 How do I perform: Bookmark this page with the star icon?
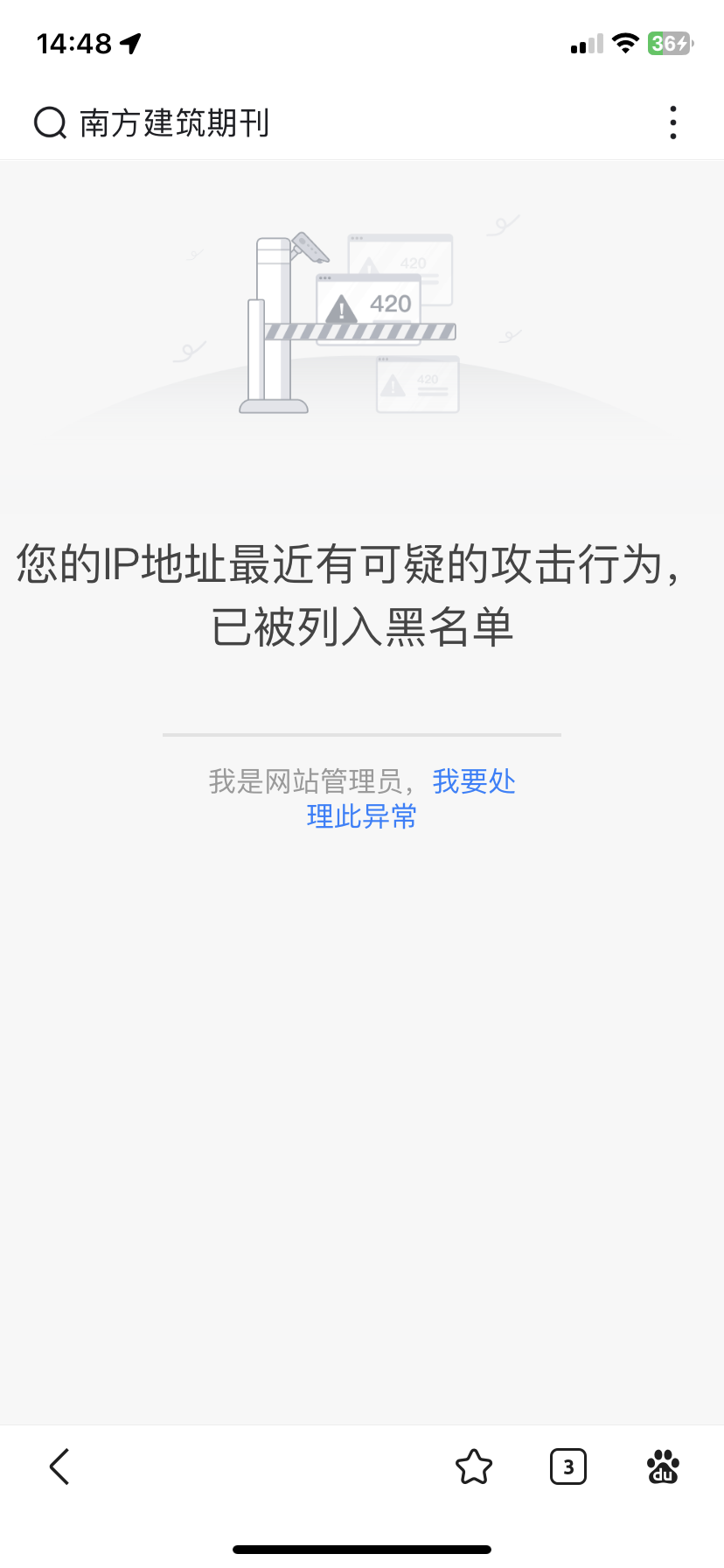point(474,1466)
